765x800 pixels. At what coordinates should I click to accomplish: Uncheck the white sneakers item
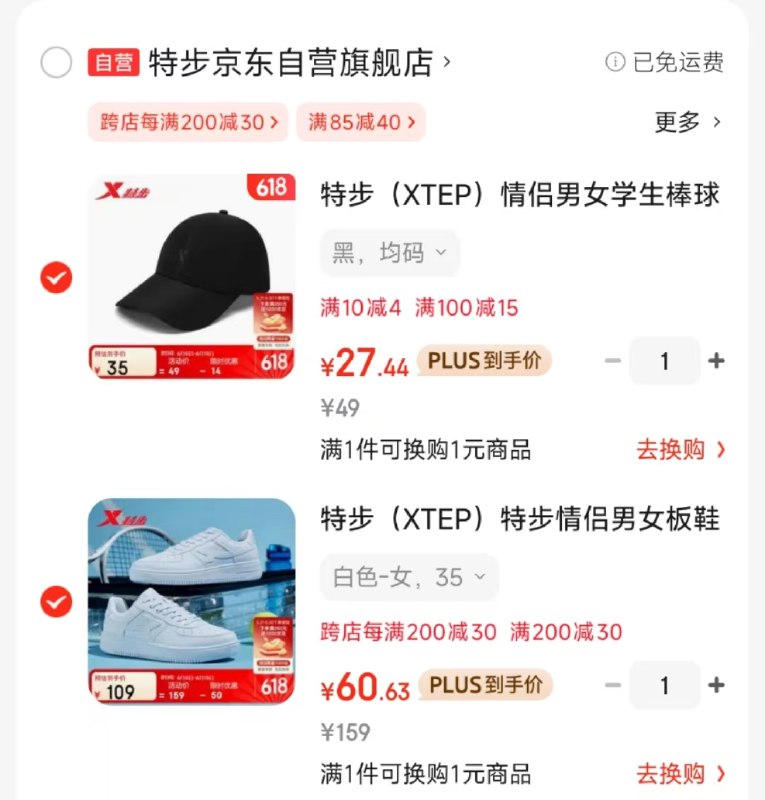(56, 601)
